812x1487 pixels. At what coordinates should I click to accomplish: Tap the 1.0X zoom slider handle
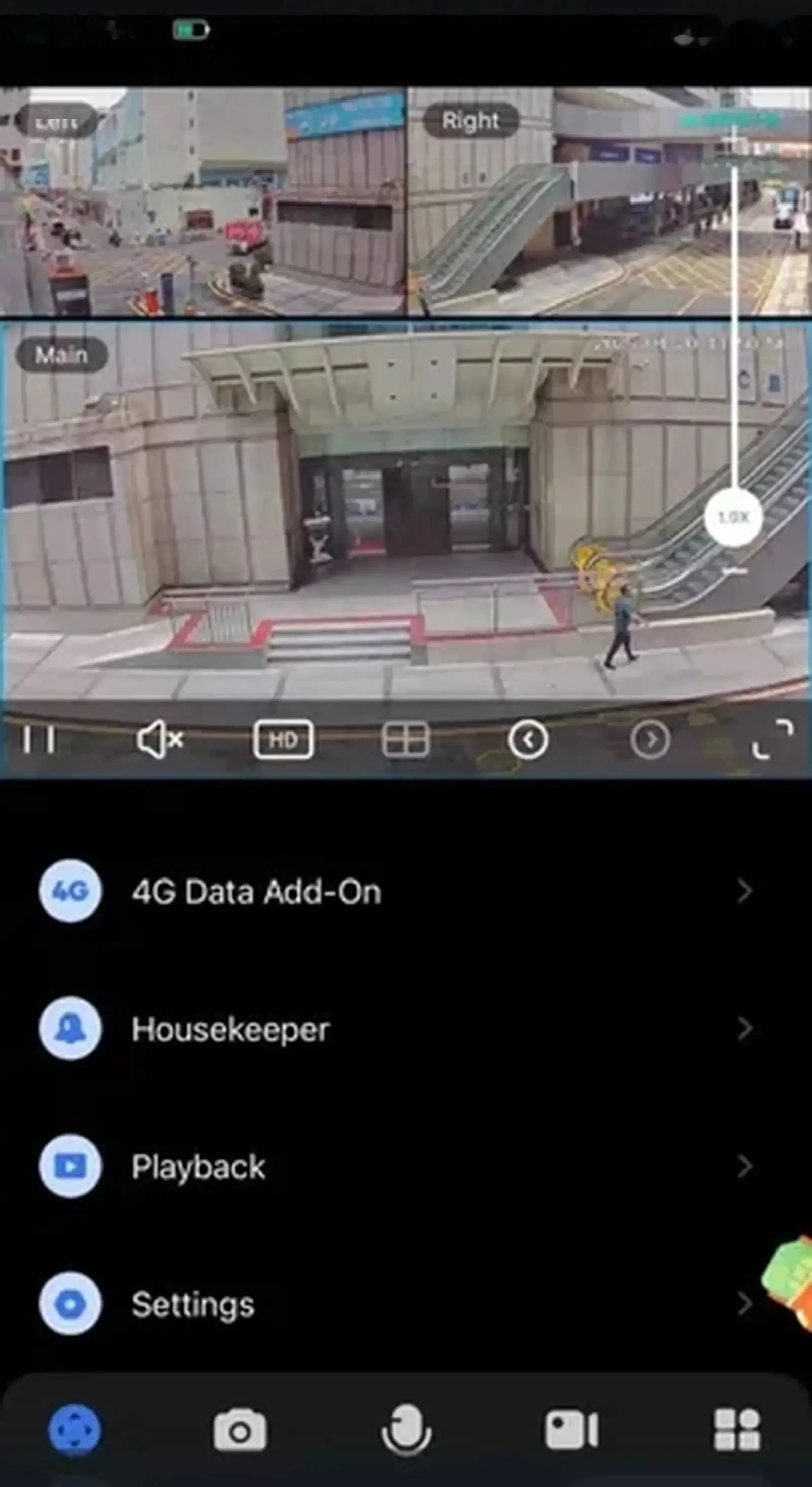[733, 517]
